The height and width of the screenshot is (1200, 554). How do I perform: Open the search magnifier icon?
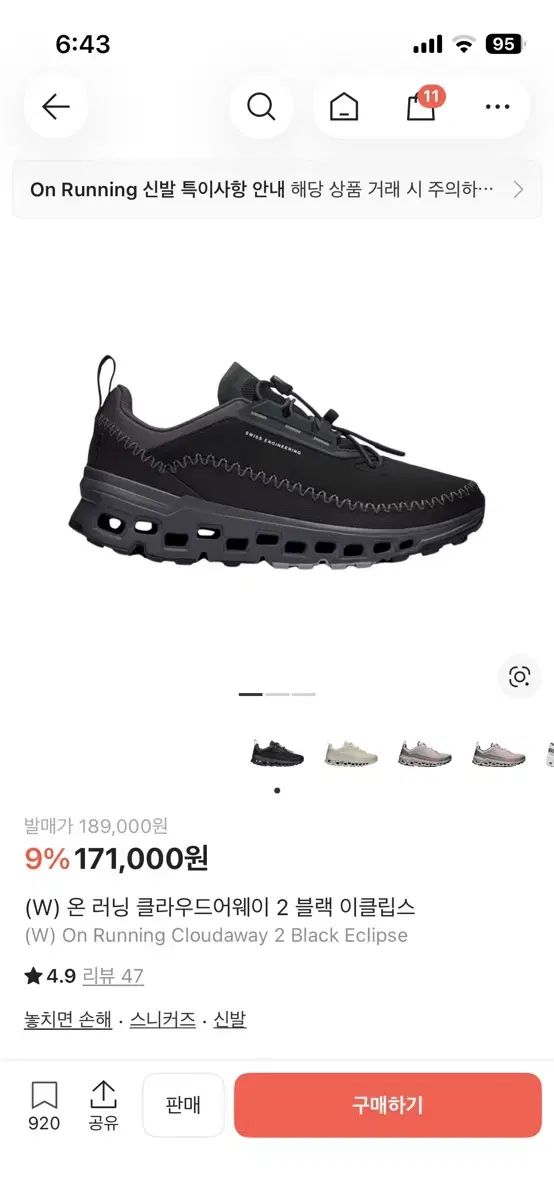coord(261,106)
